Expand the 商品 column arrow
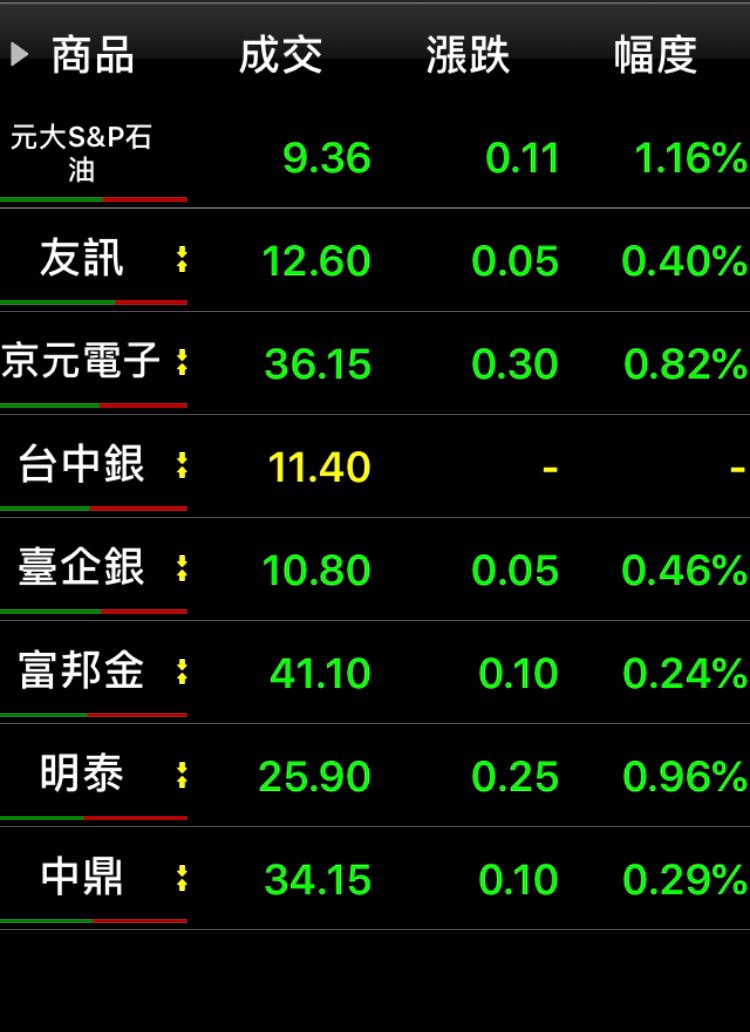 [x=19, y=55]
